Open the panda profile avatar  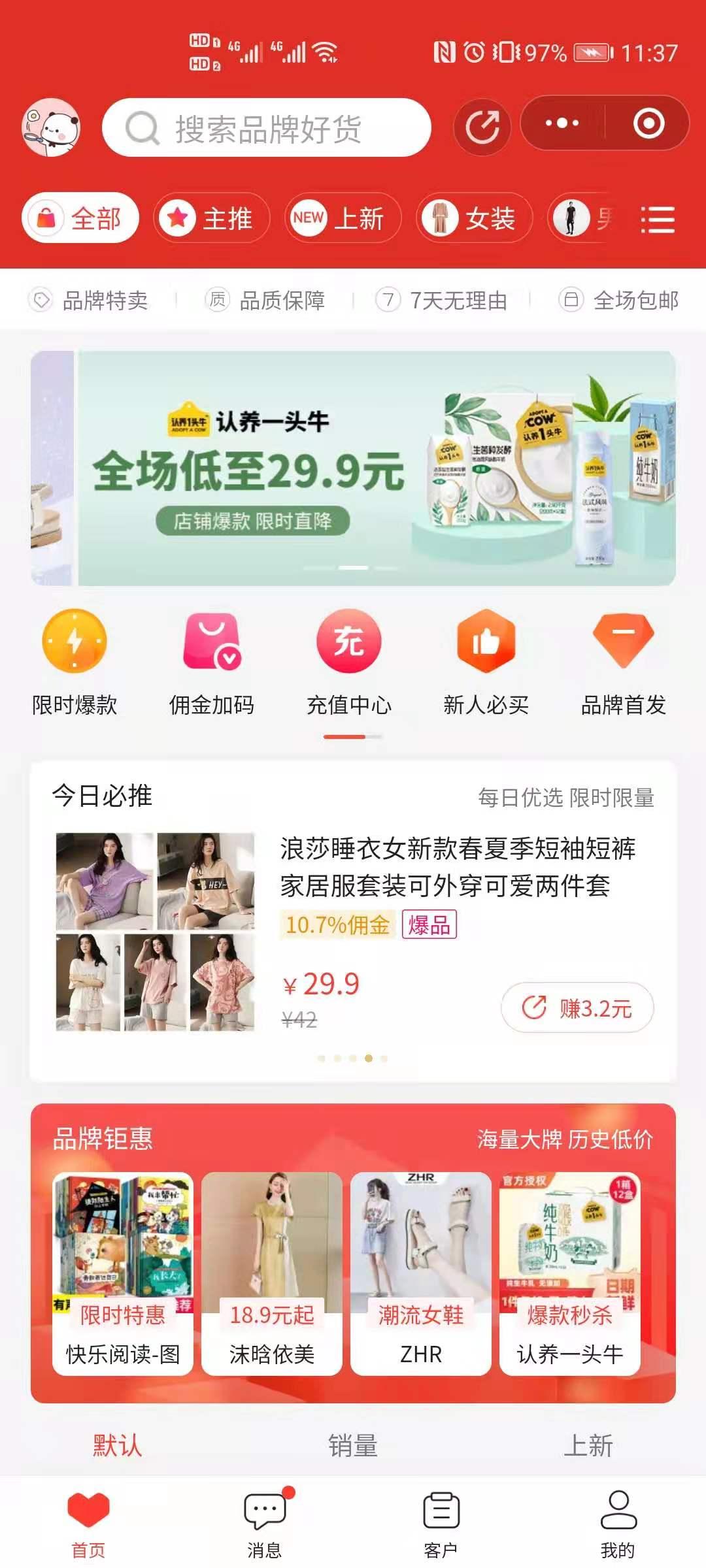[51, 127]
